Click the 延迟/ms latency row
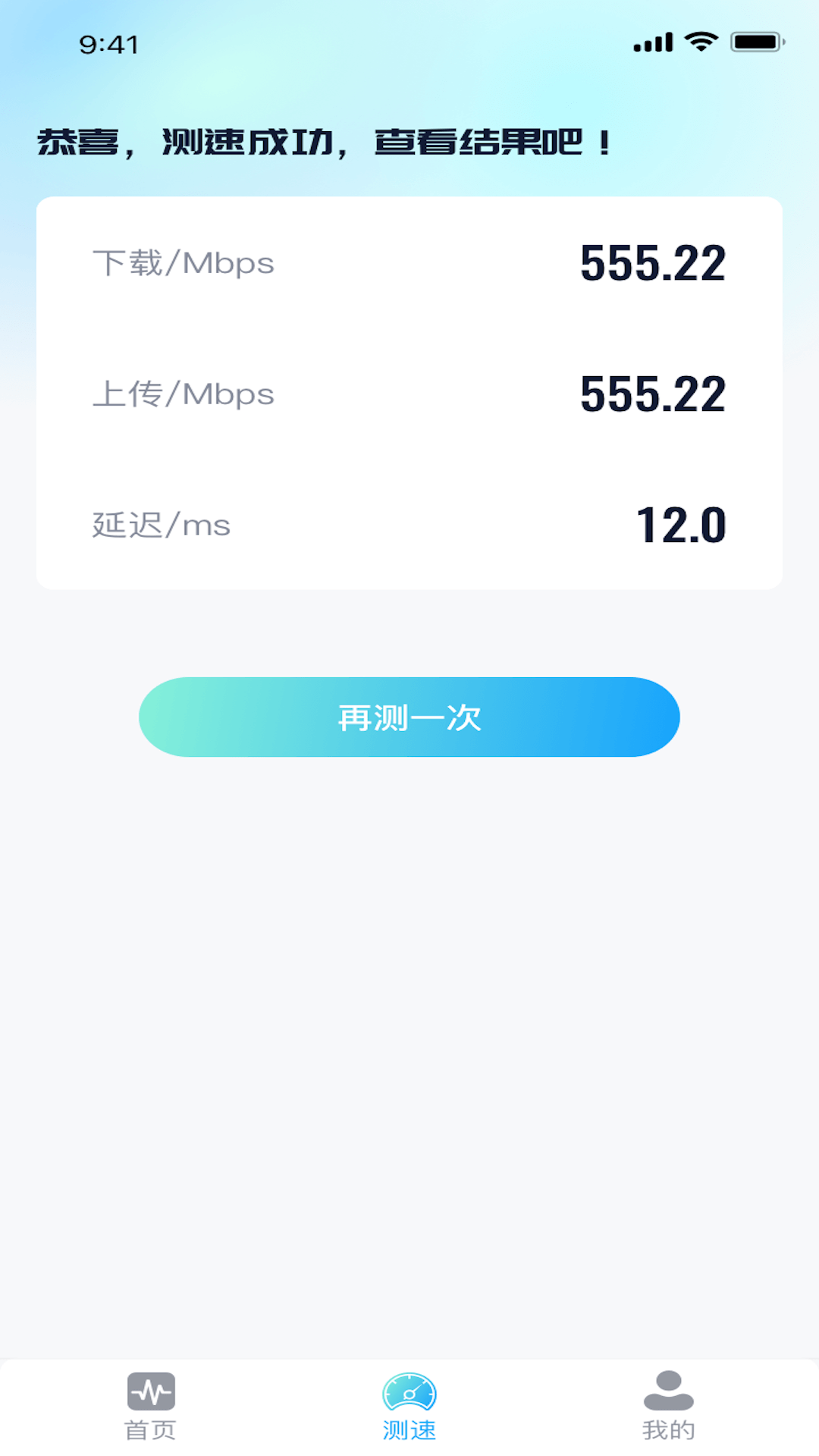The width and height of the screenshot is (819, 1456). pos(409,525)
